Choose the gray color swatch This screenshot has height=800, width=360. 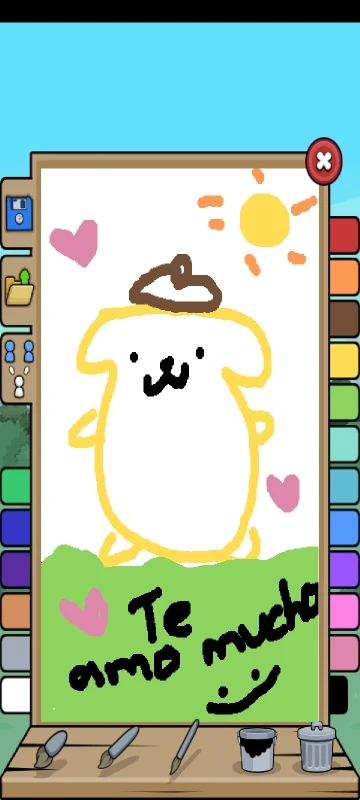coord(15,653)
